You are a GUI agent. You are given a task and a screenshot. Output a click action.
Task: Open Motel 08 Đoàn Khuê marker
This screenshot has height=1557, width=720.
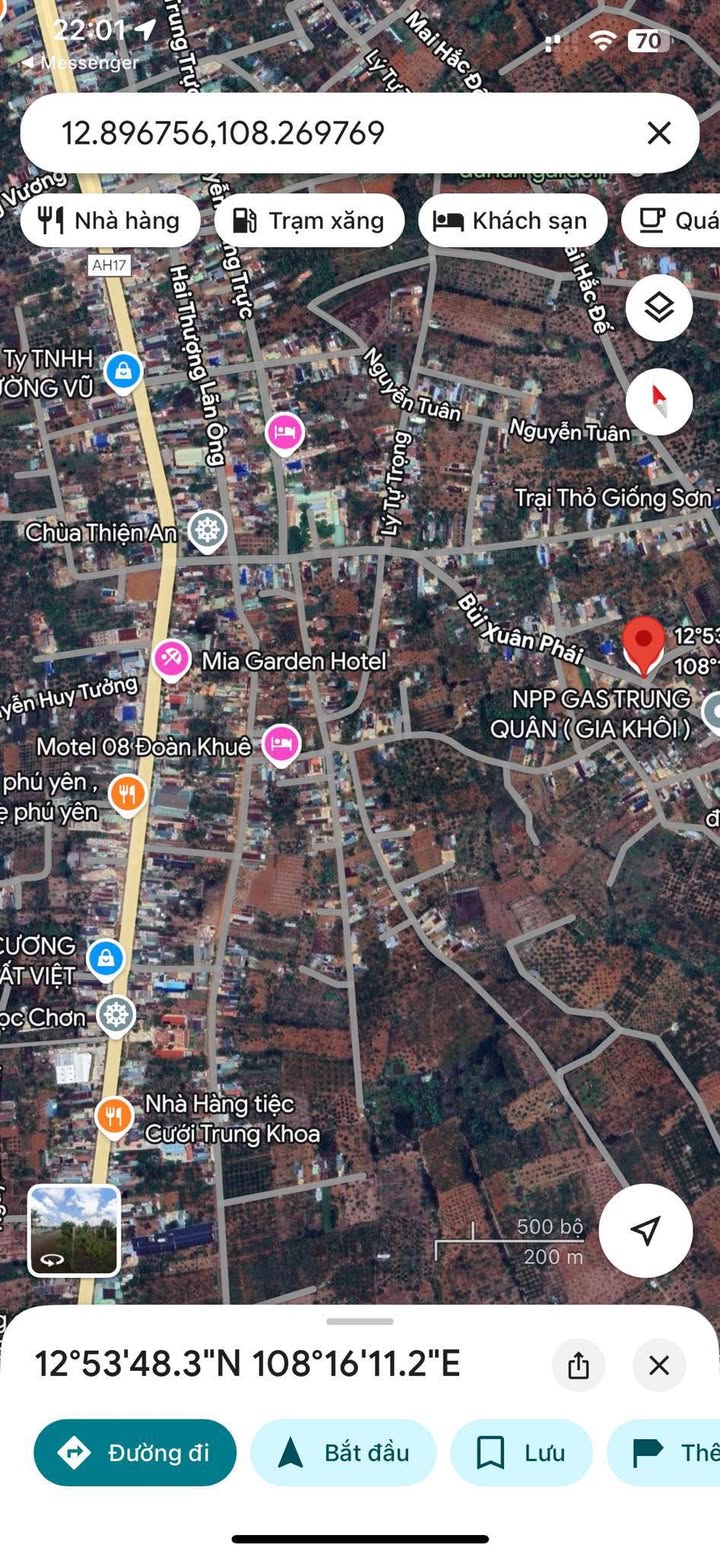[x=282, y=744]
